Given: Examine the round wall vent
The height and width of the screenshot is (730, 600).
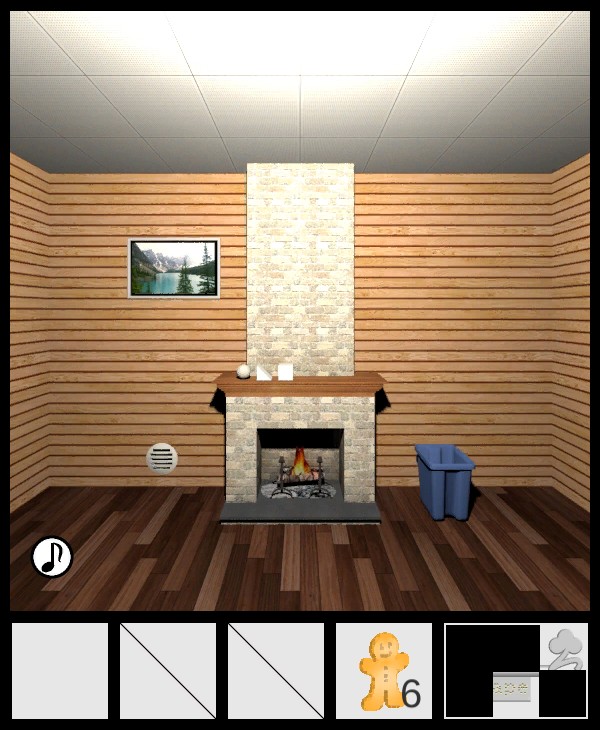Looking at the screenshot, I should (162, 458).
